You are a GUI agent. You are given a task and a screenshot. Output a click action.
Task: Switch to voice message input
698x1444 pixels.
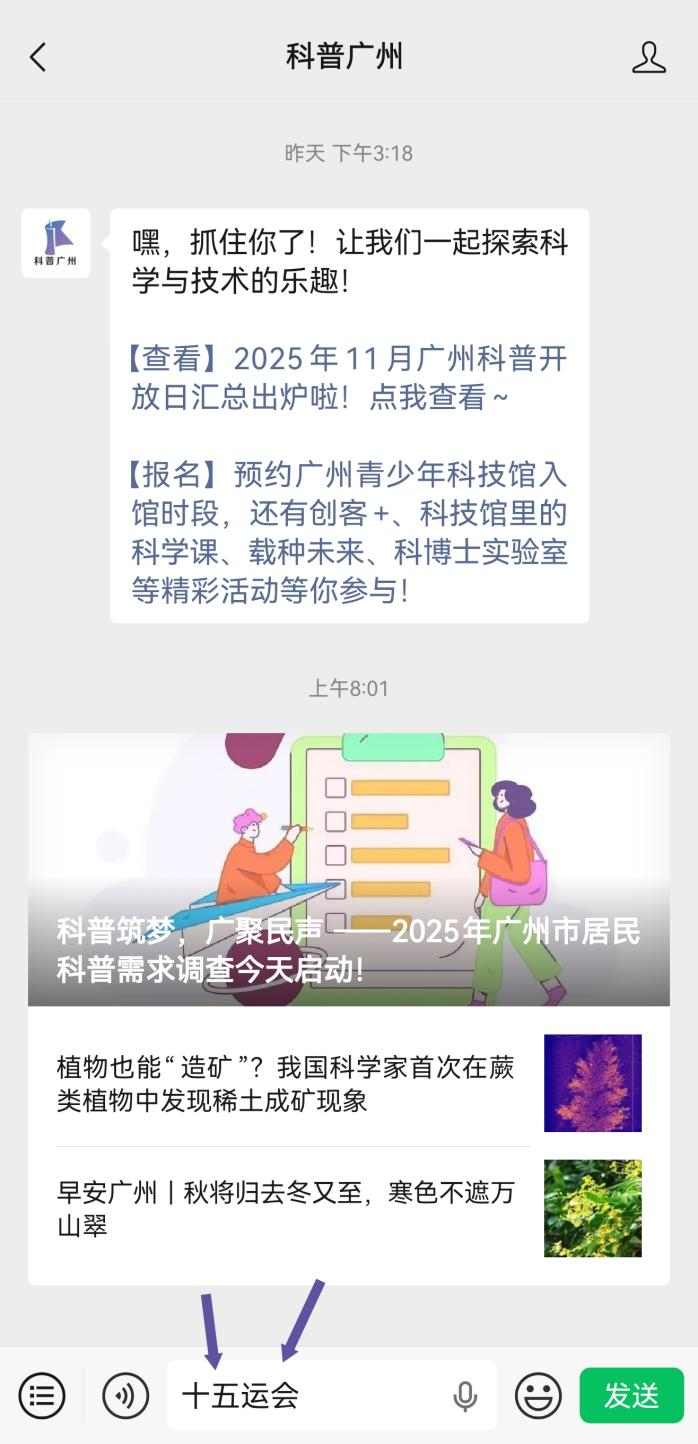tap(126, 1395)
